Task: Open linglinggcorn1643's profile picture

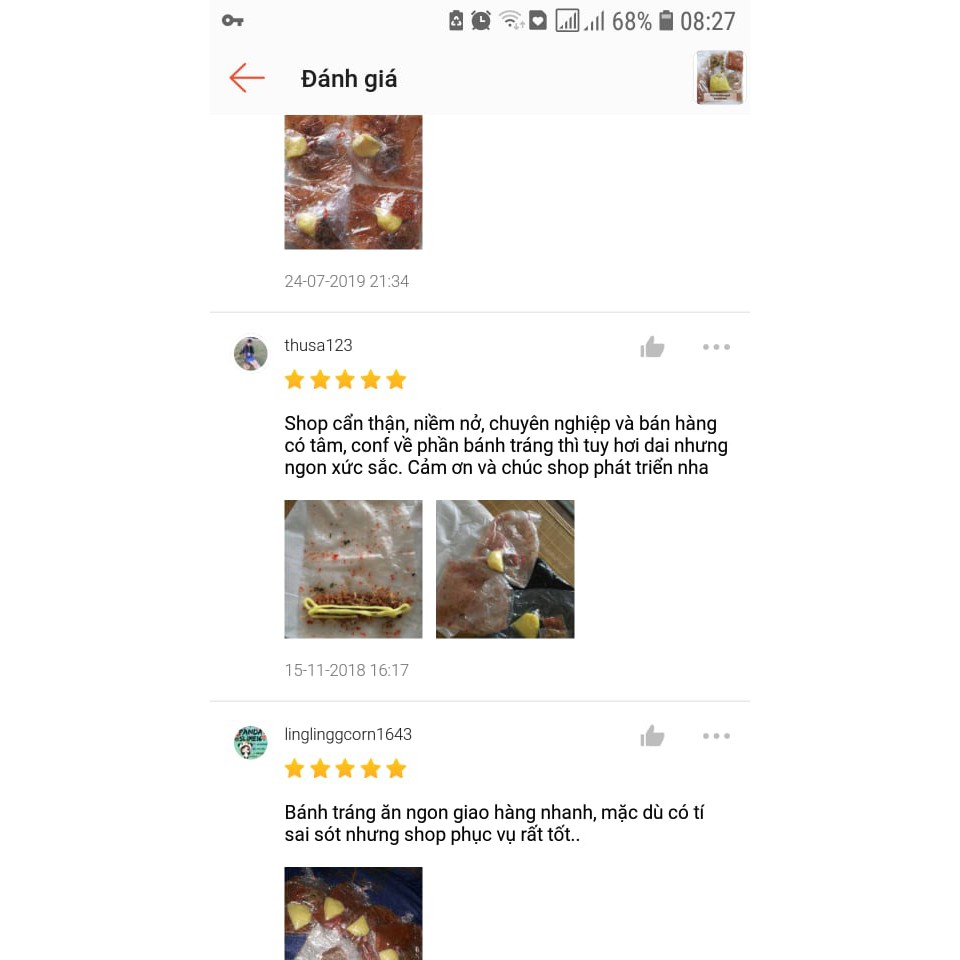Action: tap(251, 742)
